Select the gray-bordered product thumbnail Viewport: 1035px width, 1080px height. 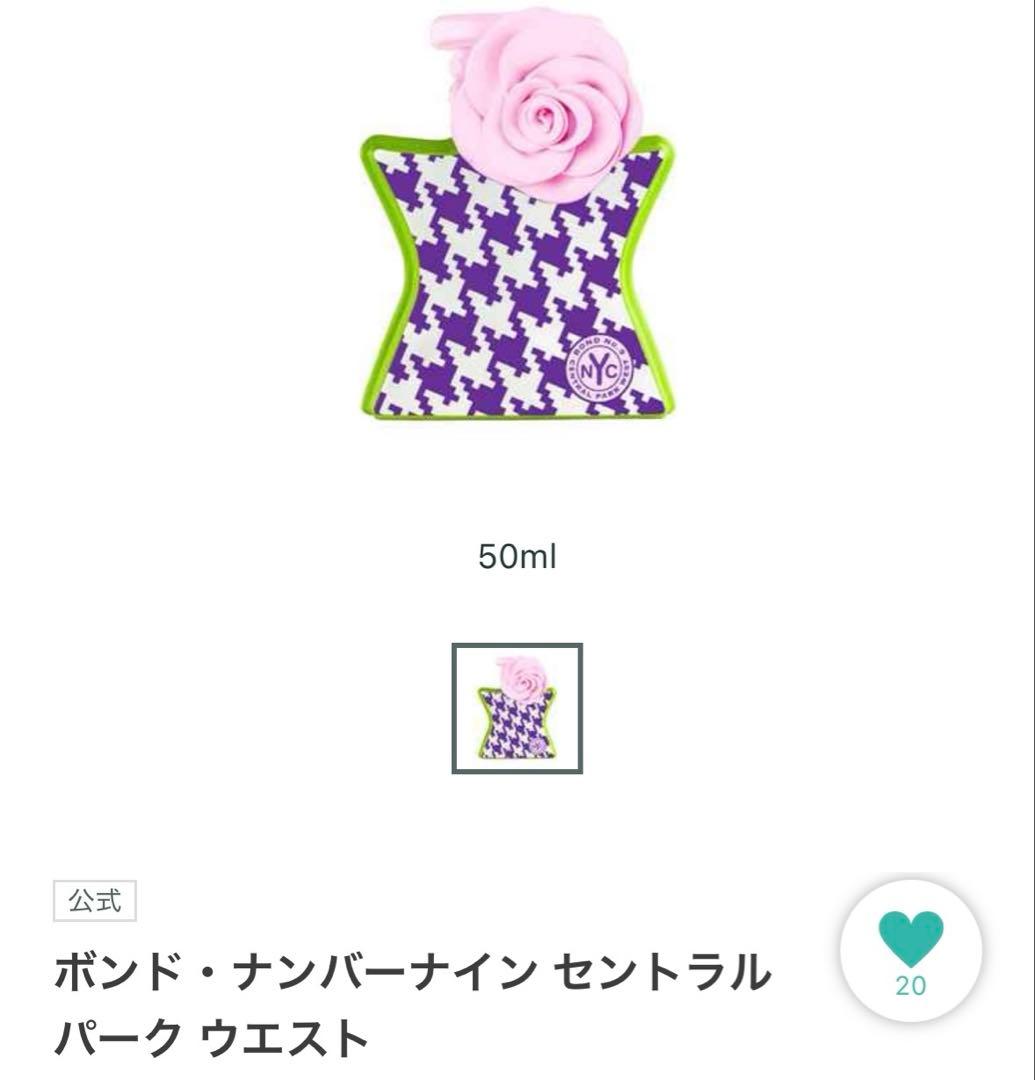[x=518, y=708]
